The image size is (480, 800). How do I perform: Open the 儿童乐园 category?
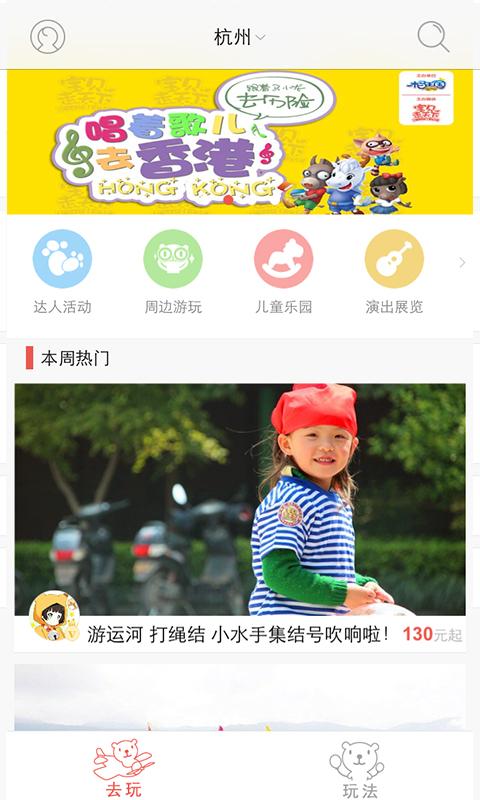pyautogui.click(x=284, y=272)
